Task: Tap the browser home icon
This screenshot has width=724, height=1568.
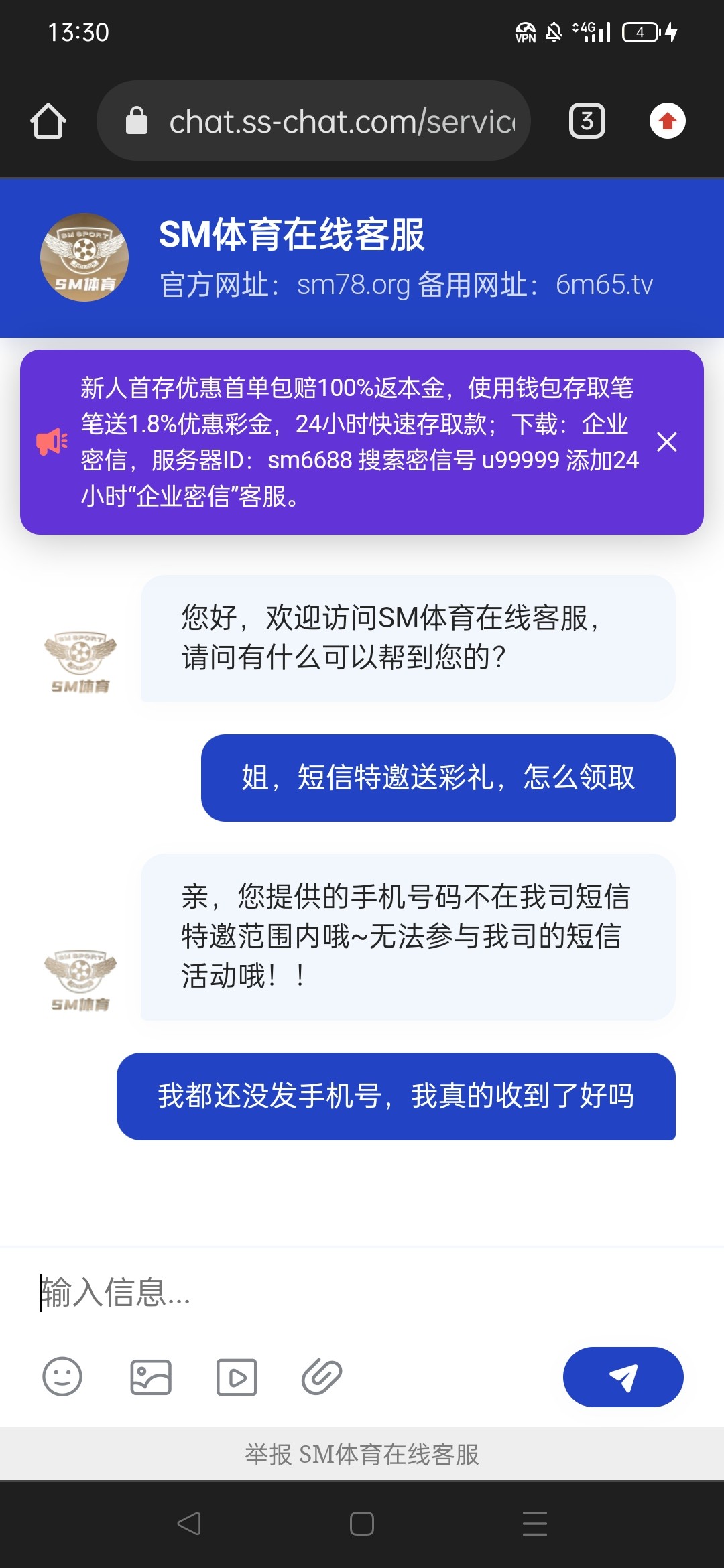Action: click(48, 121)
